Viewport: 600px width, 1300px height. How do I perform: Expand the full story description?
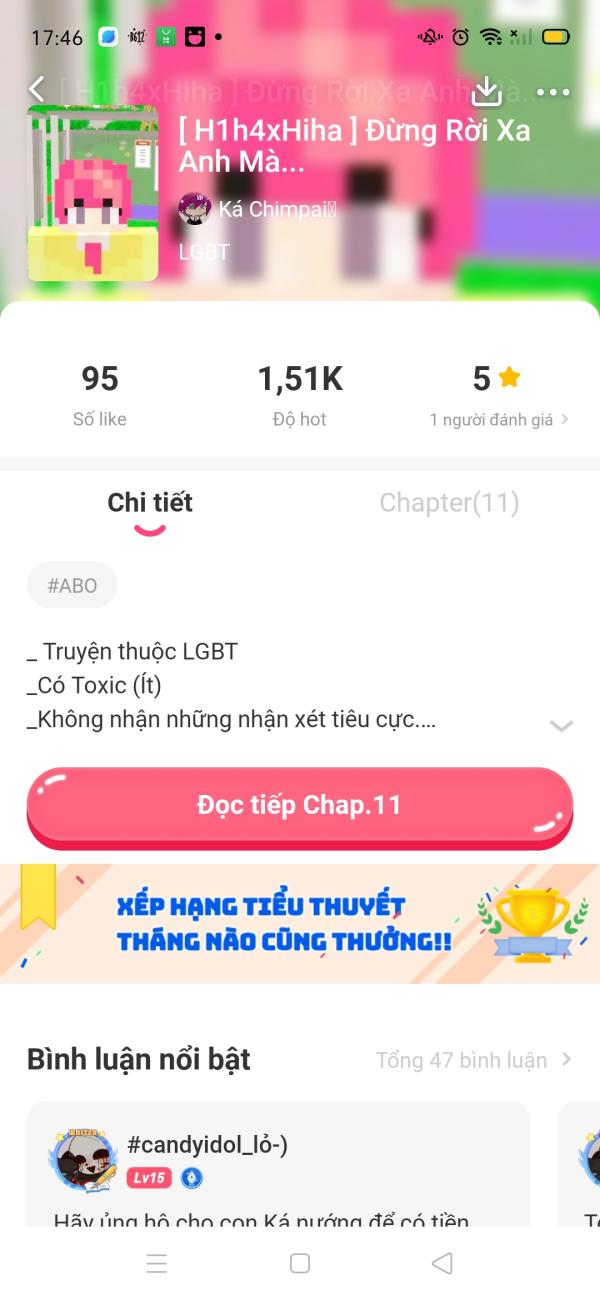(561, 726)
